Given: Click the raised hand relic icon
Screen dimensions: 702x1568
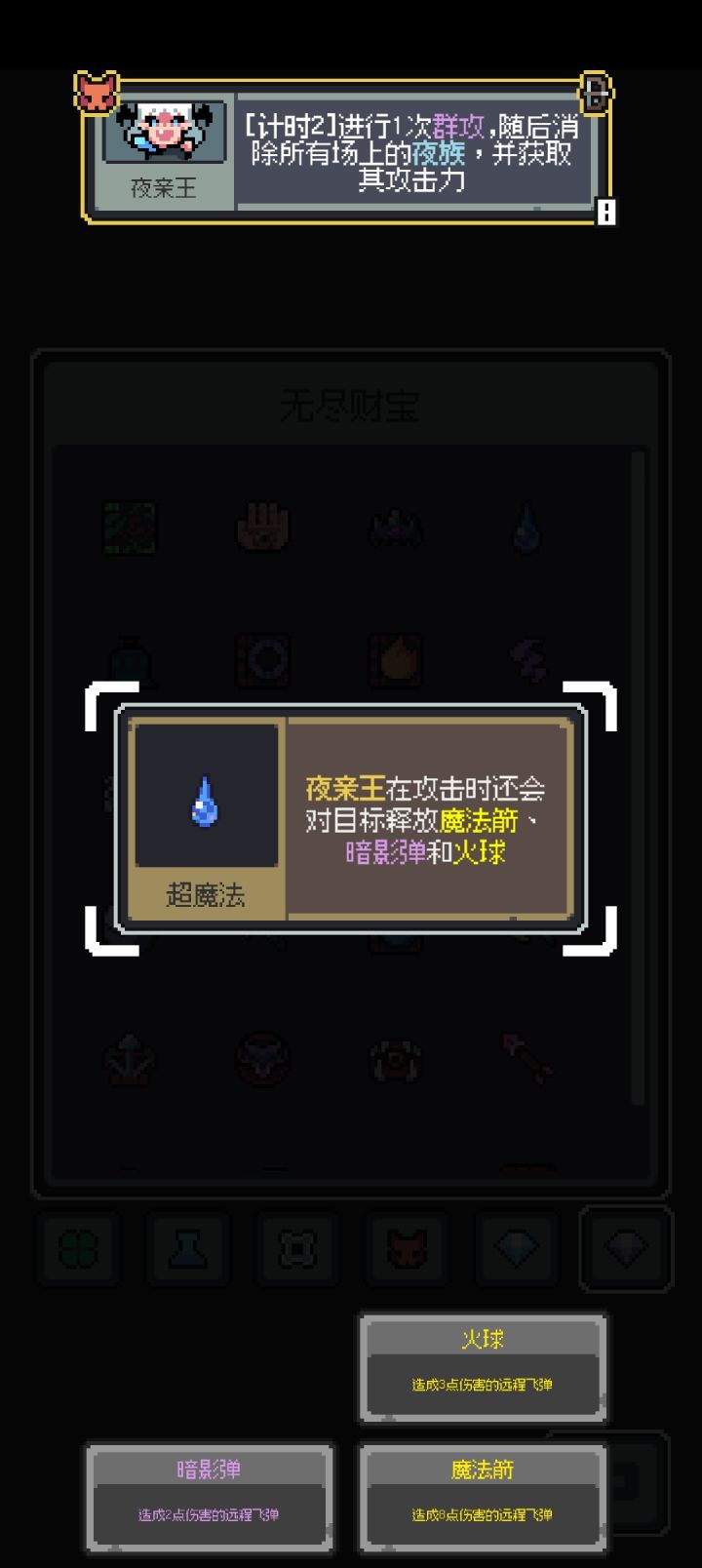Looking at the screenshot, I should [x=263, y=527].
